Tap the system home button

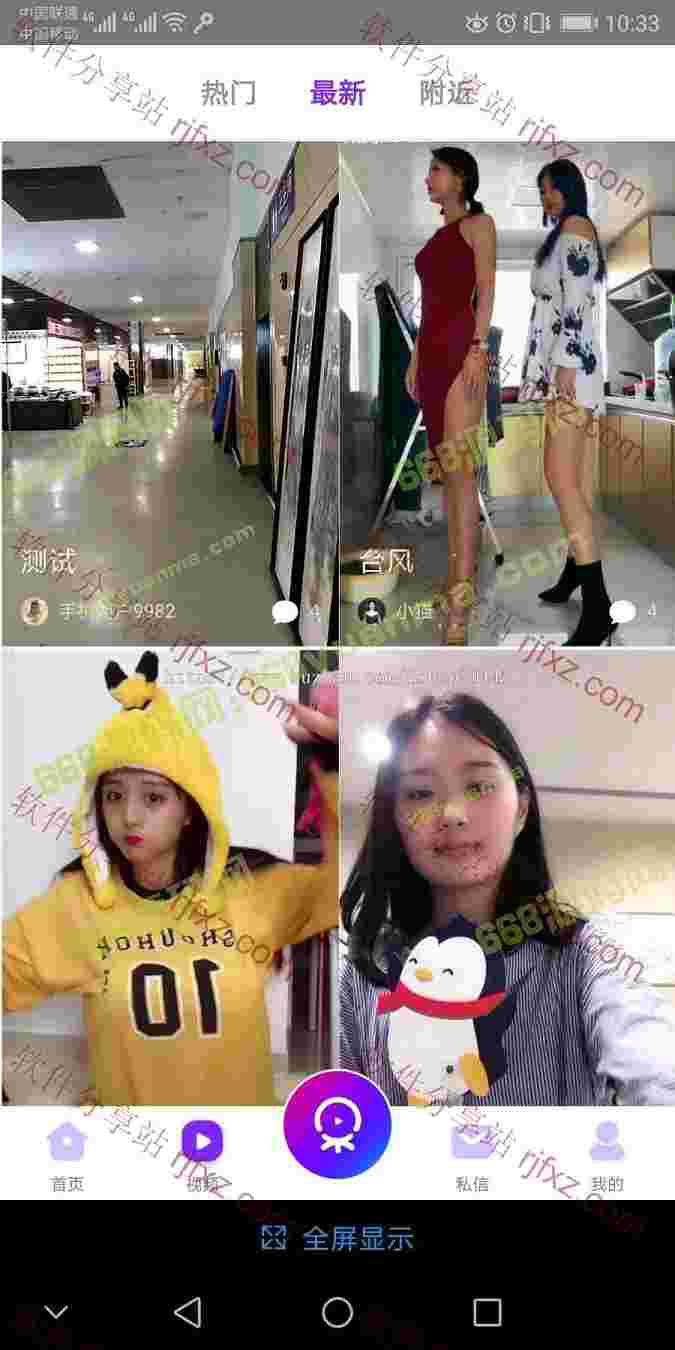point(337,1312)
